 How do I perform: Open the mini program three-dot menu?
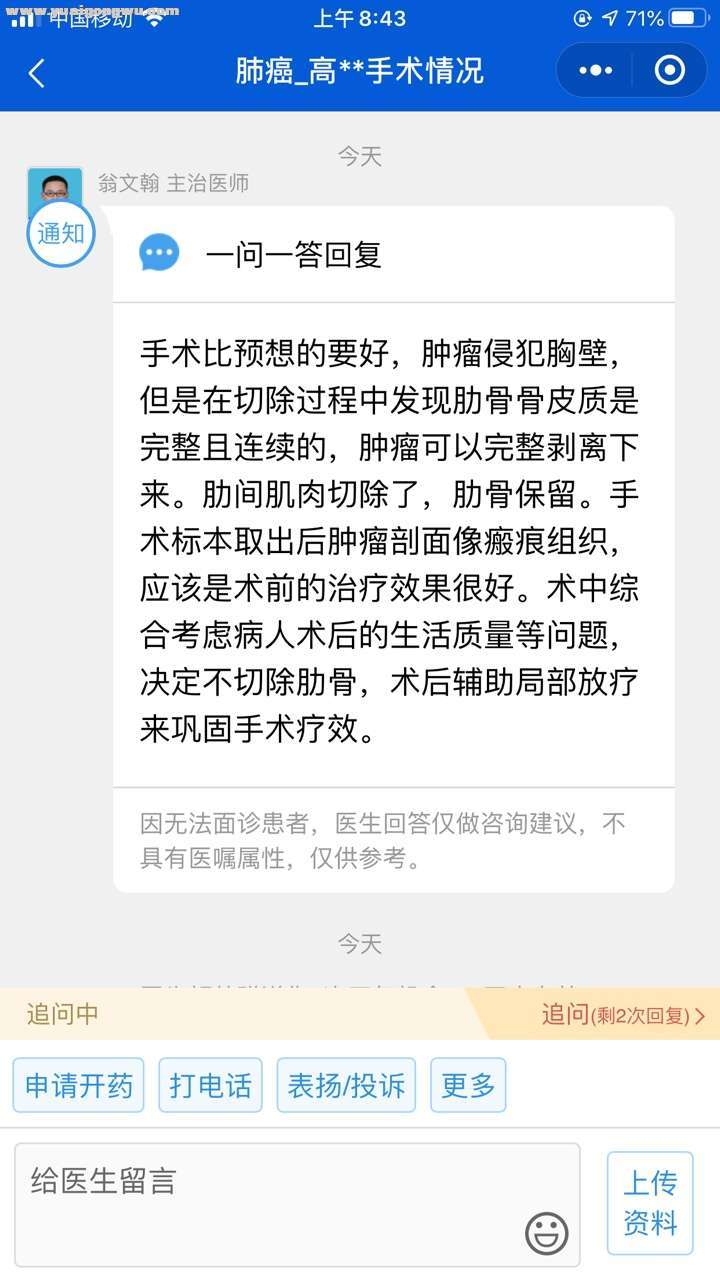tap(595, 70)
